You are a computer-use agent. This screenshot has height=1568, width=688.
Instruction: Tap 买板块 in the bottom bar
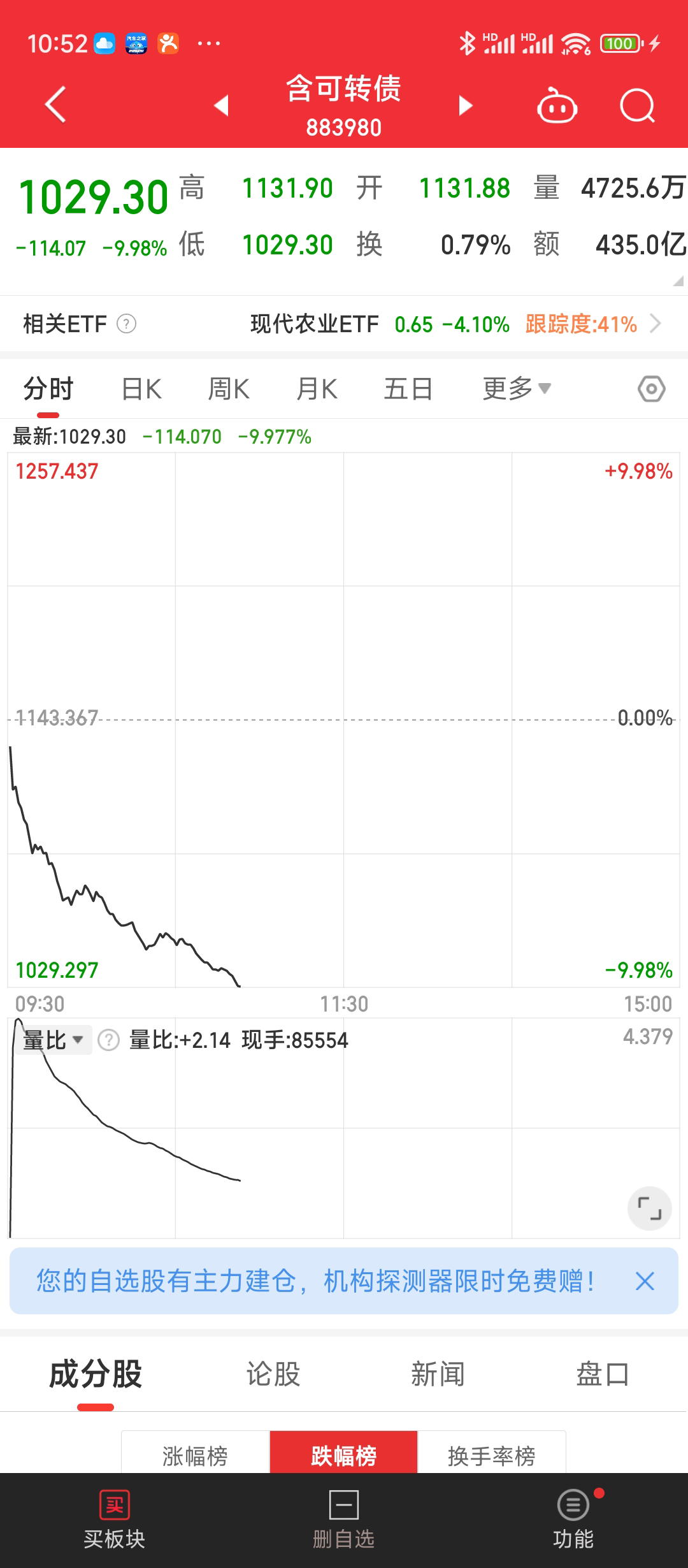tap(115, 1520)
